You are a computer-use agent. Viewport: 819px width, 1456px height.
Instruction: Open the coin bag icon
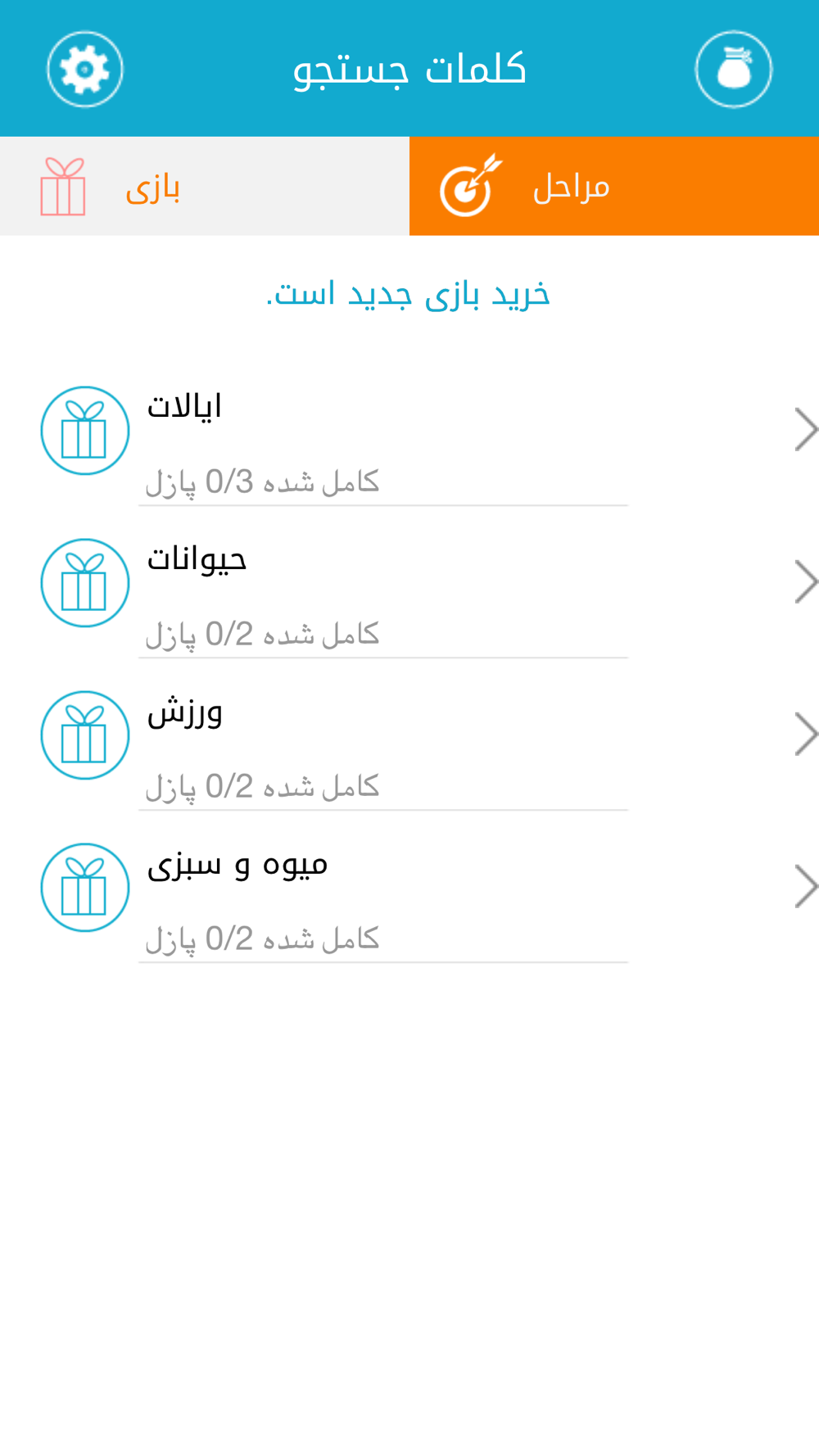[734, 70]
